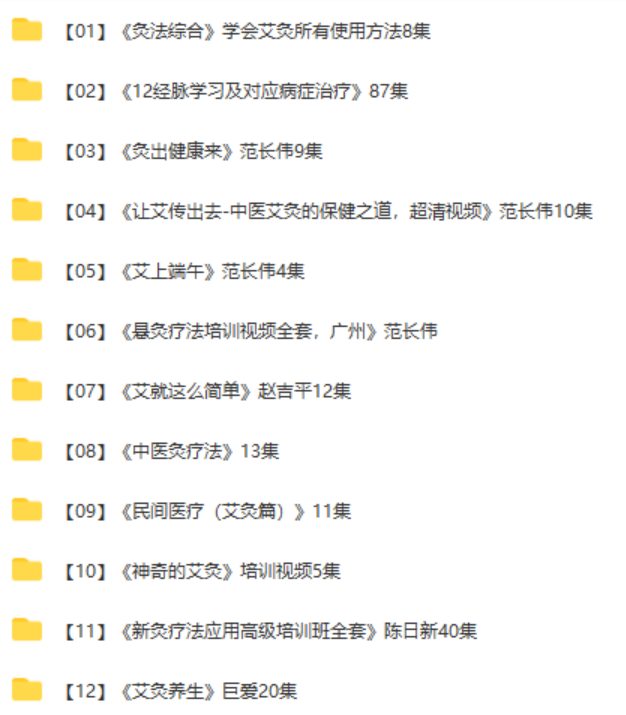Open folder 02 《12经脉学习及对应病症治疗》
Image resolution: width=626 pixels, height=715 pixels.
pyautogui.click(x=233, y=91)
